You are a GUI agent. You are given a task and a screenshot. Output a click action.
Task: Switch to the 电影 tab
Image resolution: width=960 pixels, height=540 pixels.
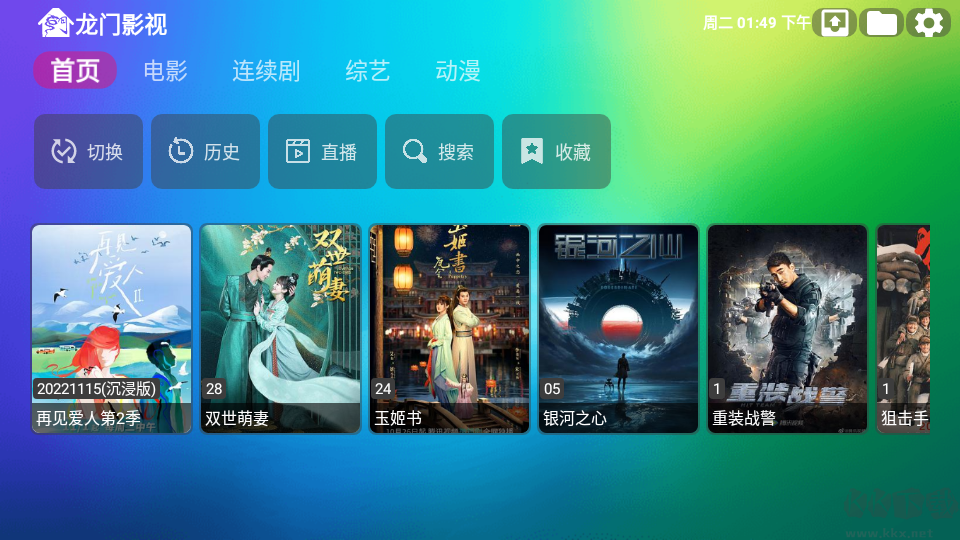coord(165,71)
